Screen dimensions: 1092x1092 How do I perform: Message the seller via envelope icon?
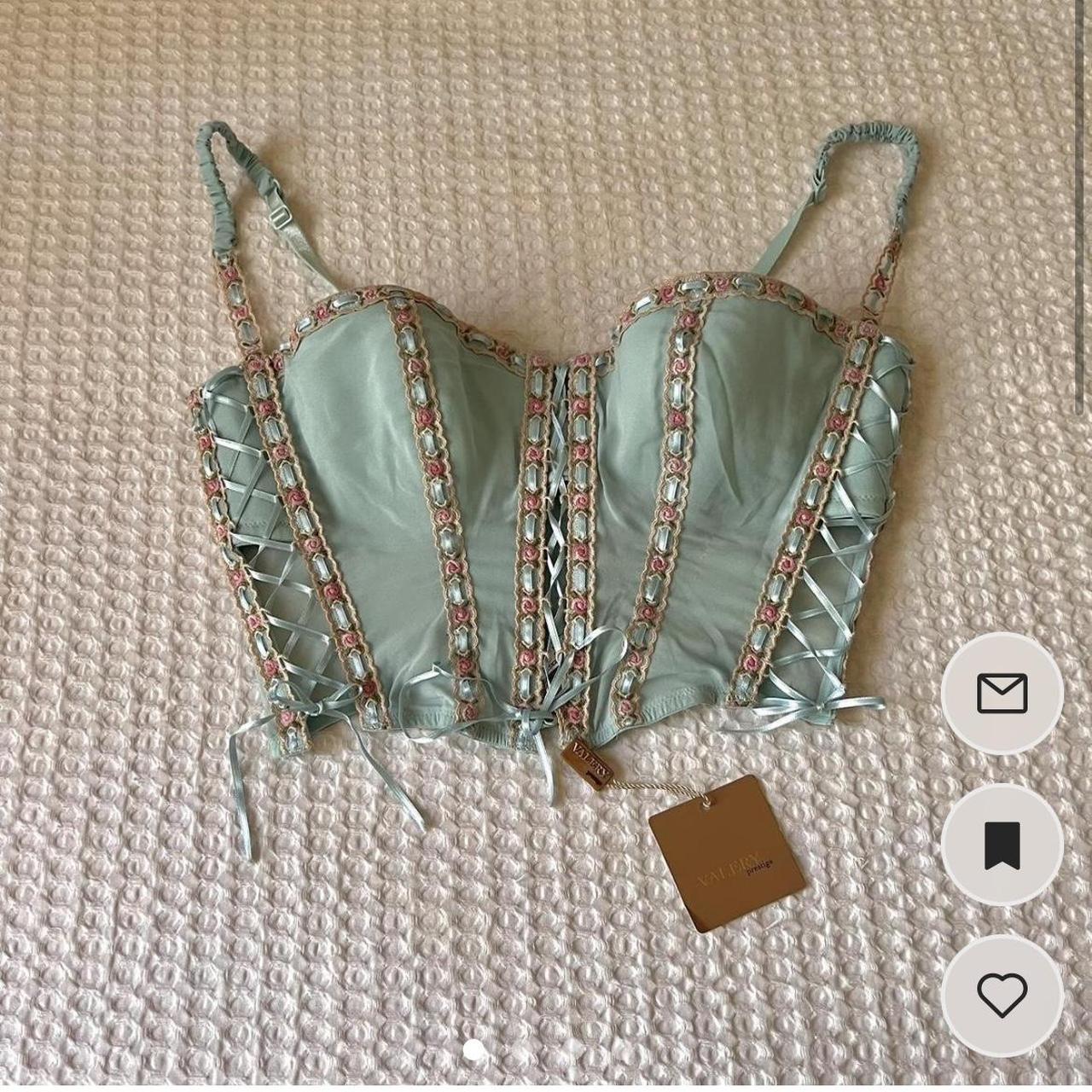pyautogui.click(x=1002, y=694)
